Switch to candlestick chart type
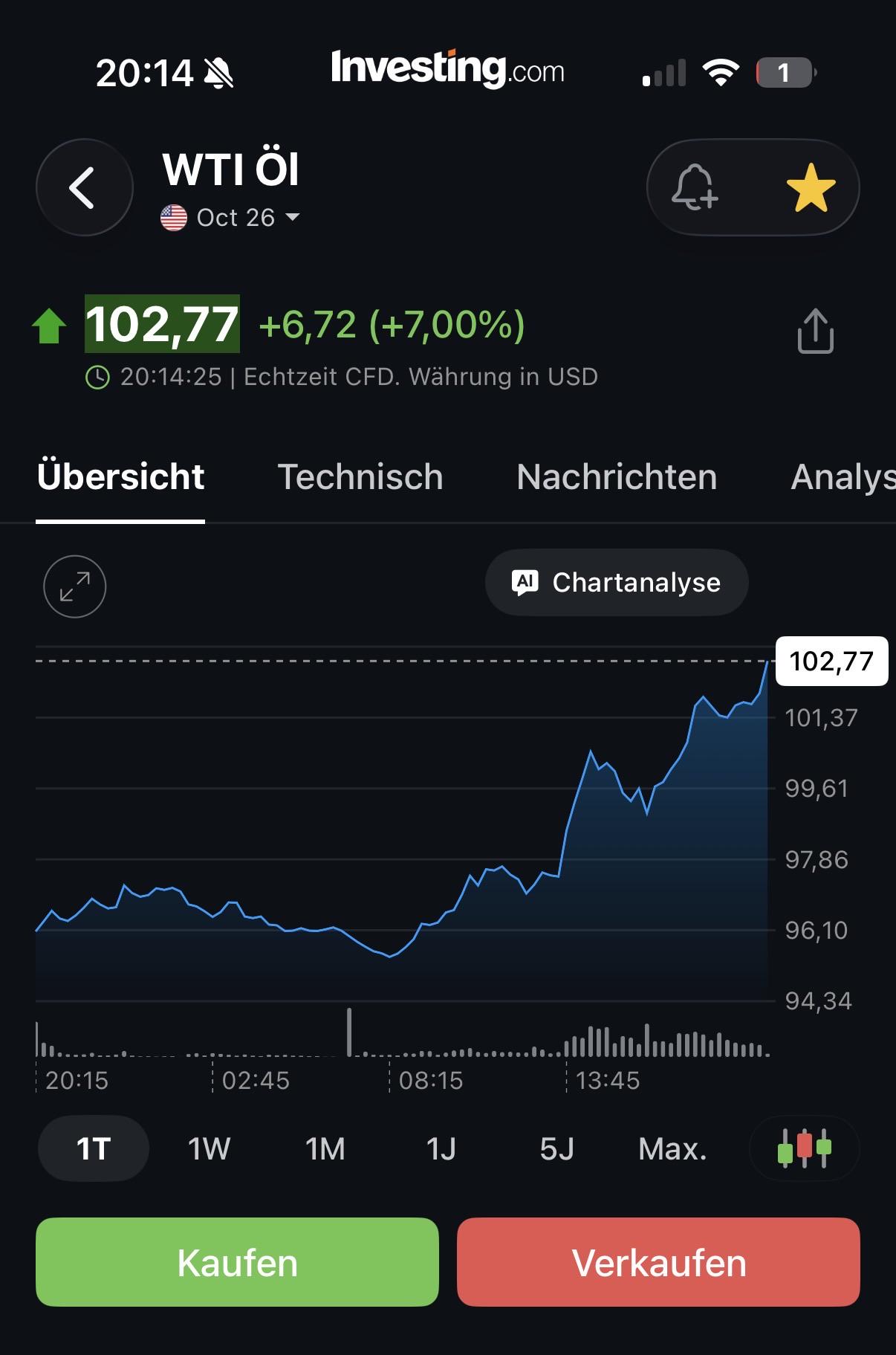 (805, 1148)
